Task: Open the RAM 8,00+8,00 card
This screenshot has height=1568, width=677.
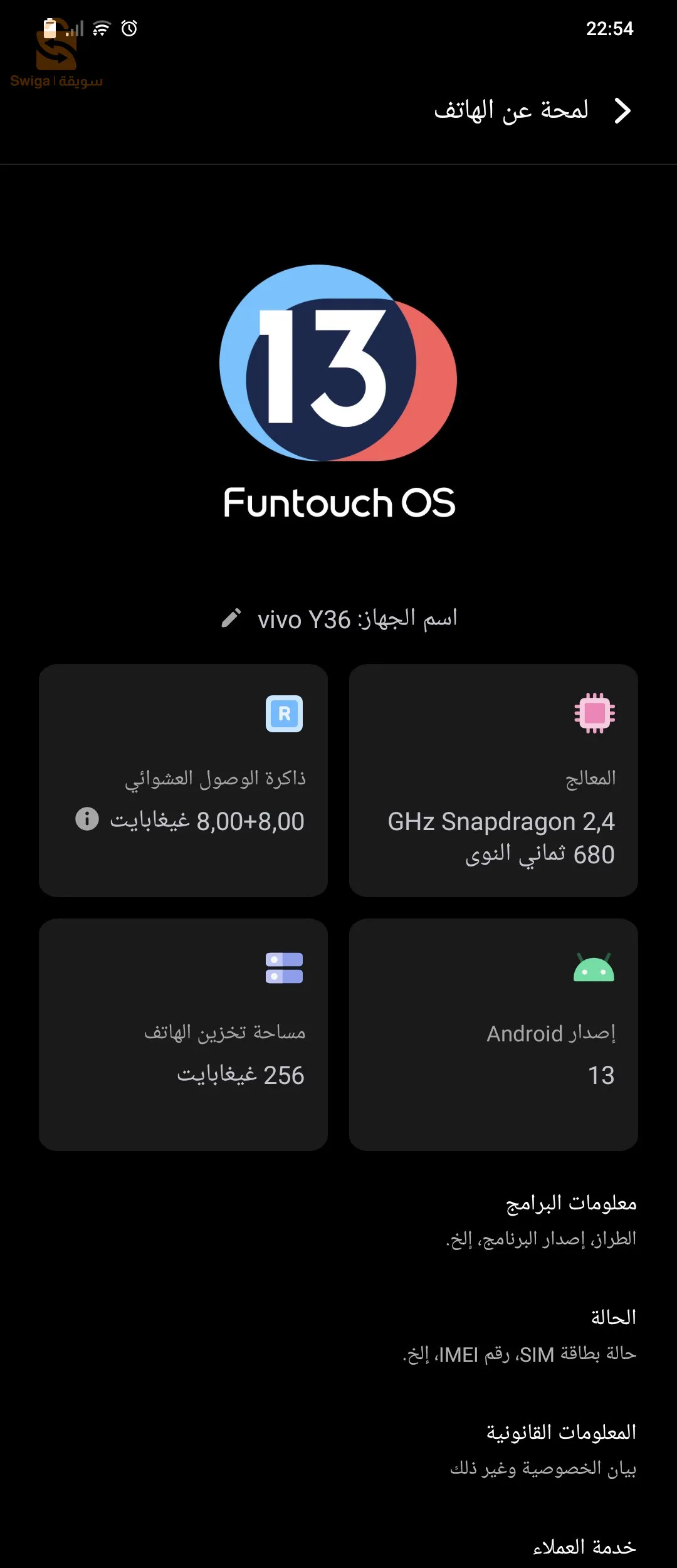Action: click(x=183, y=780)
